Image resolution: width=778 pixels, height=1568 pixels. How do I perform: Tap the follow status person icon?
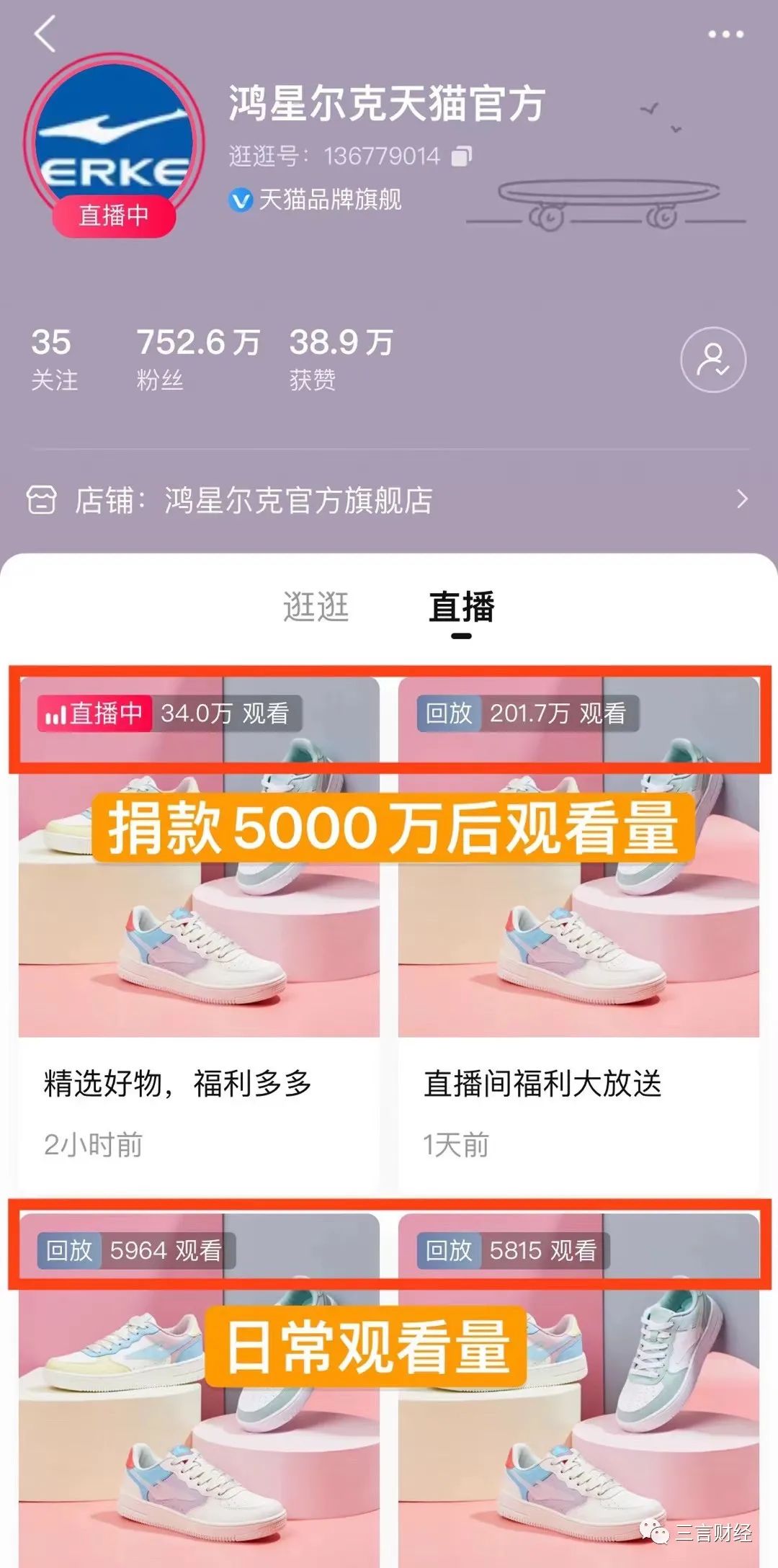[x=712, y=360]
